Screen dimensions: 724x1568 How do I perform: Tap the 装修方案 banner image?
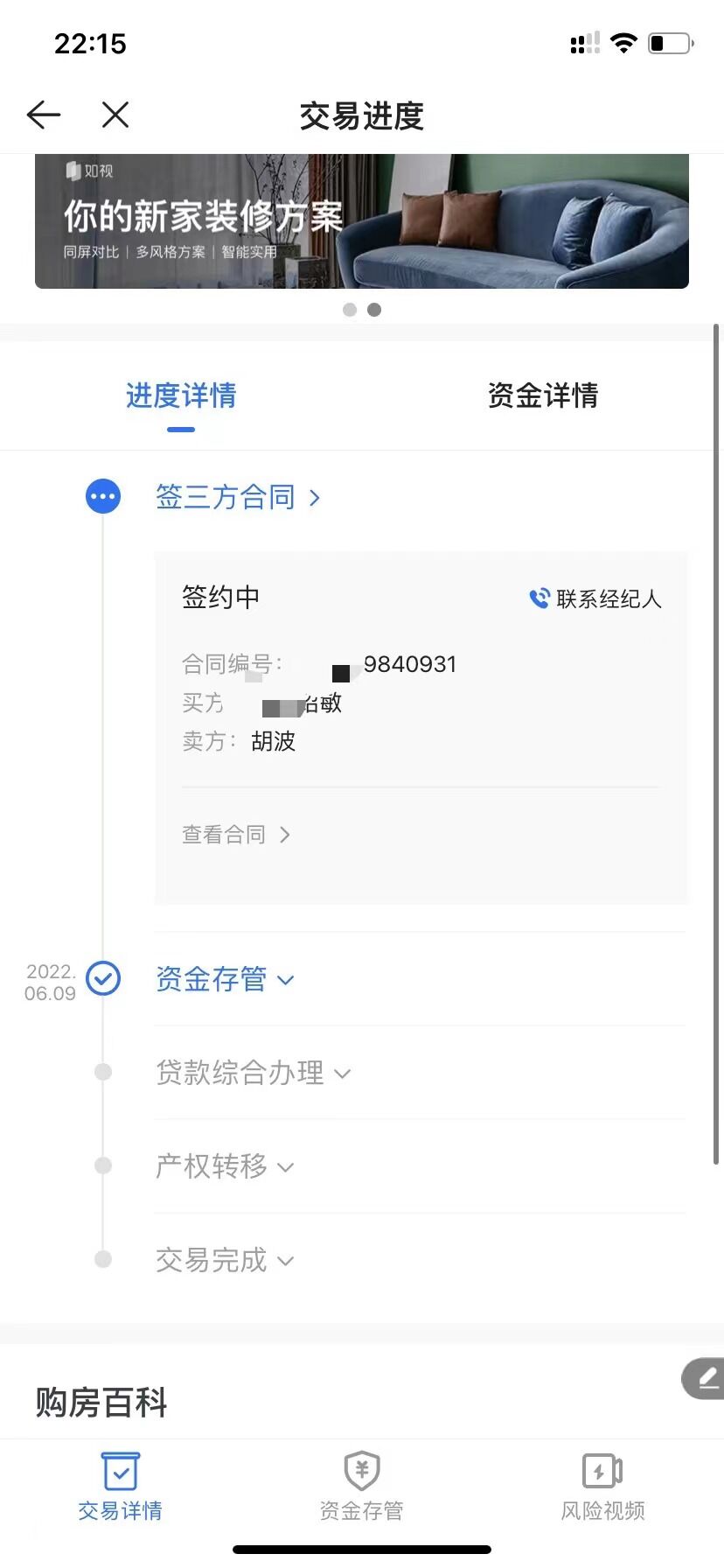point(361,220)
